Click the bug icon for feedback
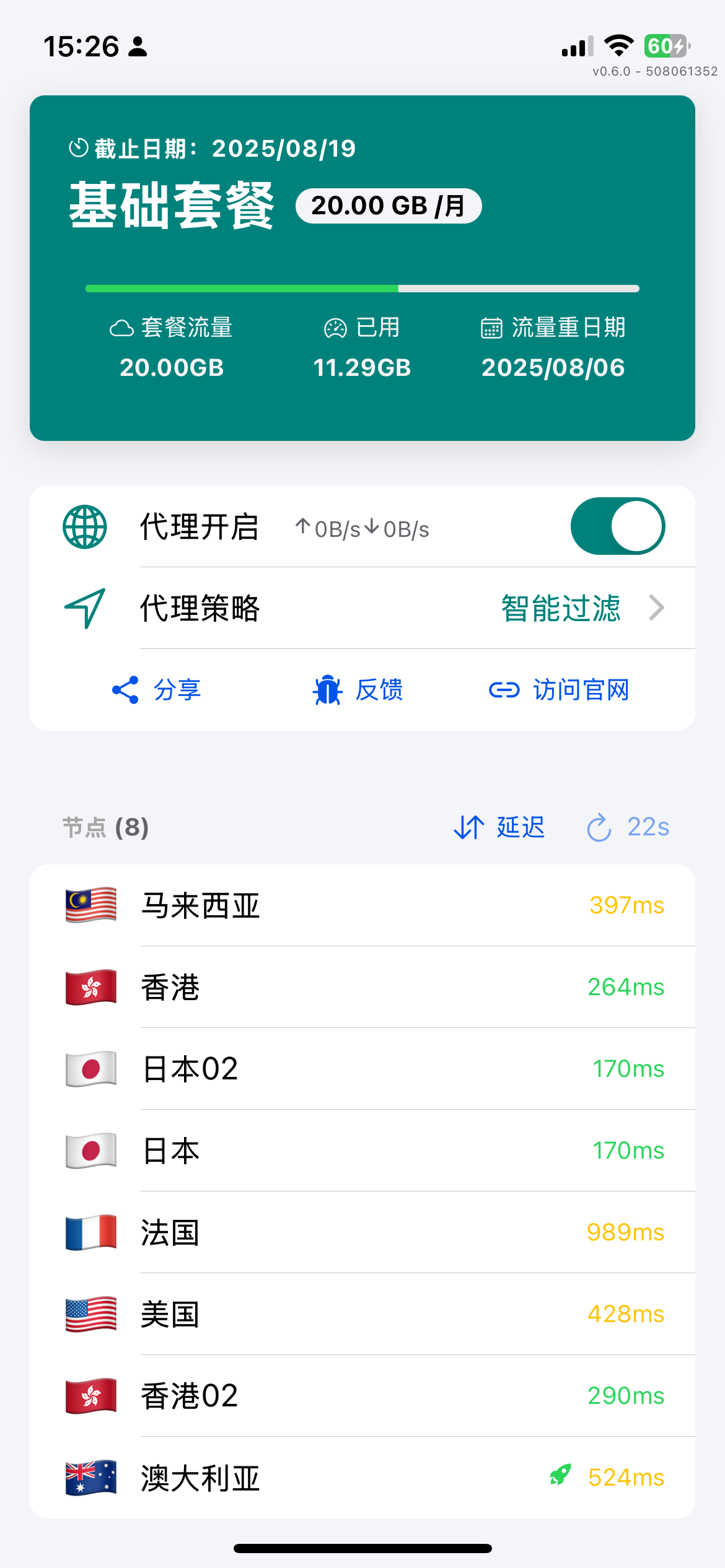Image resolution: width=725 pixels, height=1568 pixels. pyautogui.click(x=327, y=690)
